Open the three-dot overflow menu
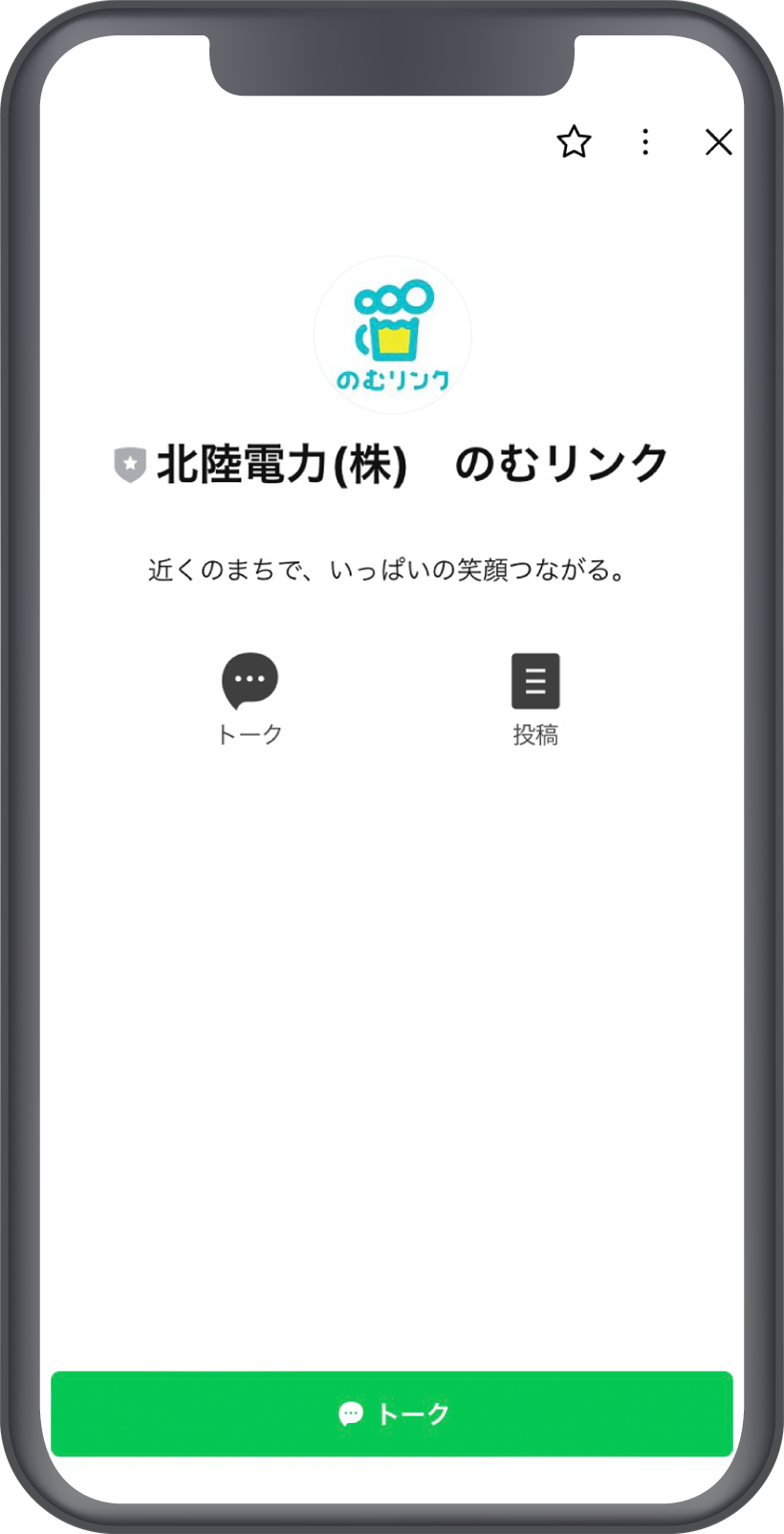784x1534 pixels. 645,142
